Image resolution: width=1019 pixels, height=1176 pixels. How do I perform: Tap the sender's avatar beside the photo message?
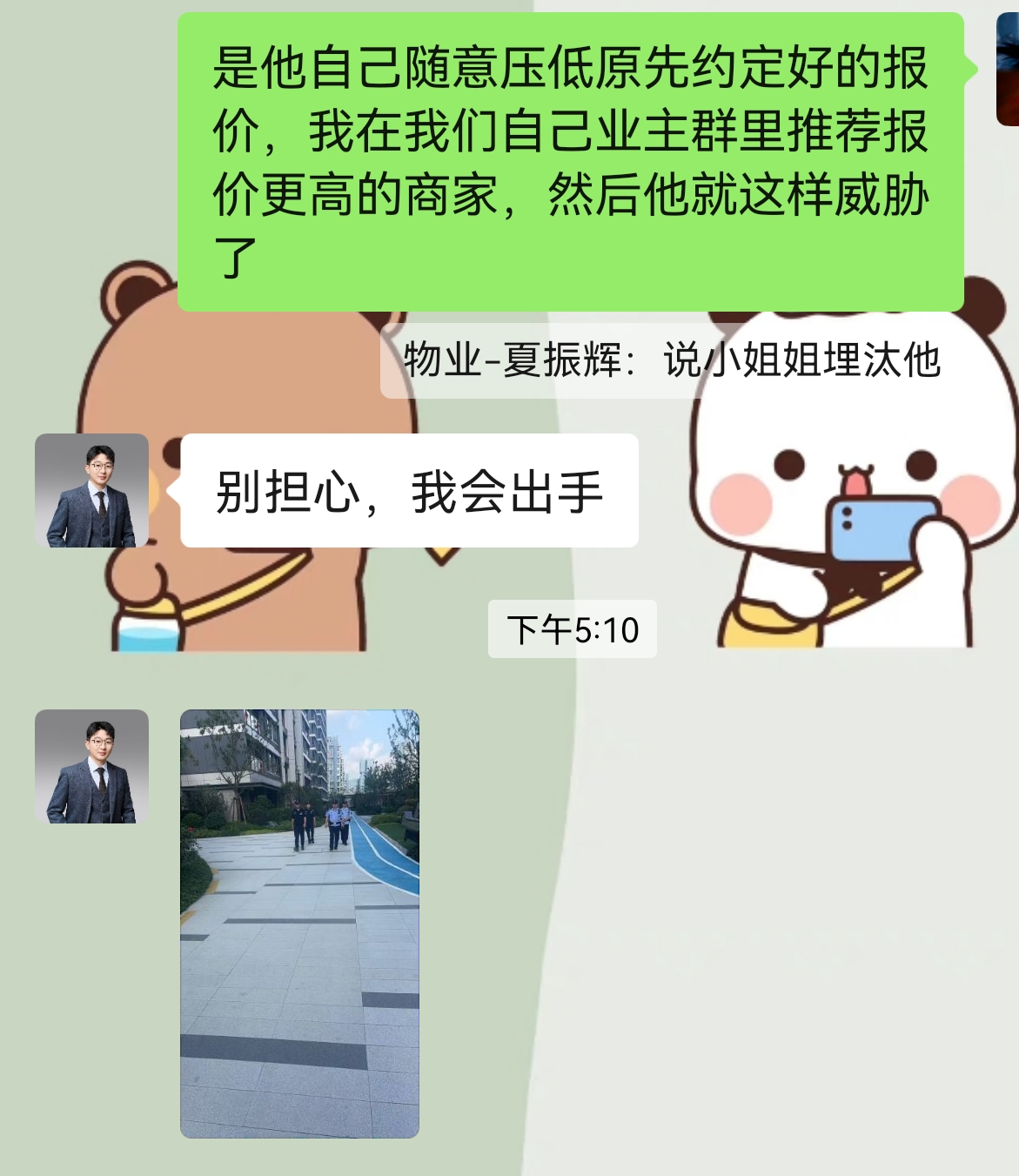[x=91, y=766]
